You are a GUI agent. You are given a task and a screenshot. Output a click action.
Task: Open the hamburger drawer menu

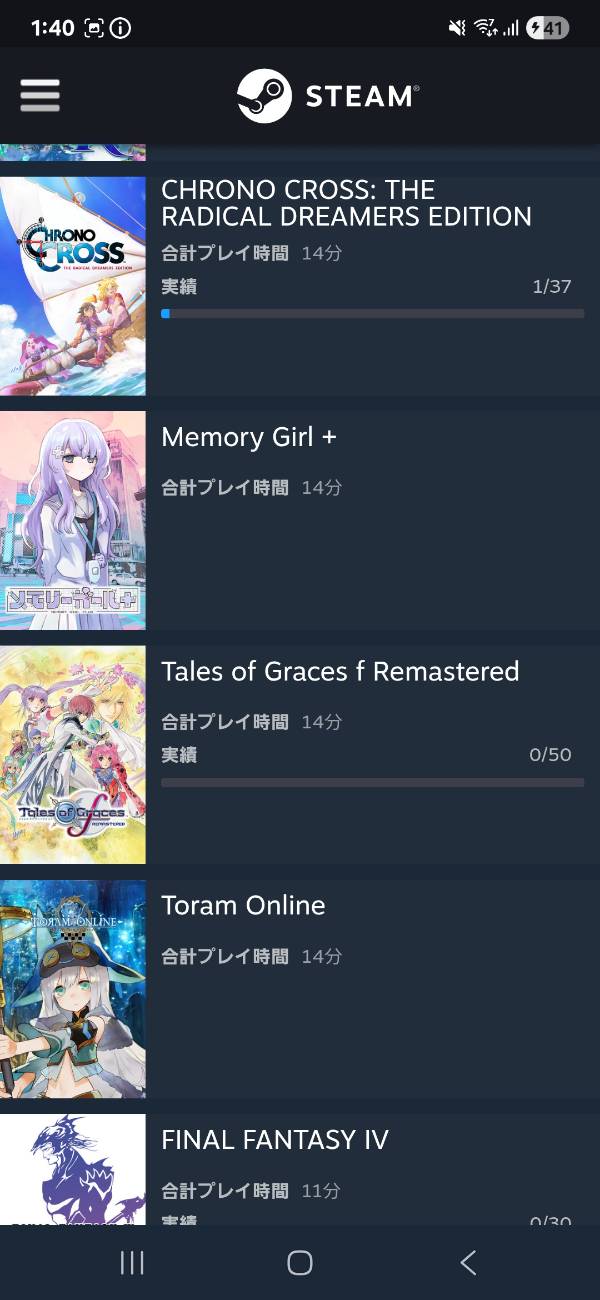[40, 96]
